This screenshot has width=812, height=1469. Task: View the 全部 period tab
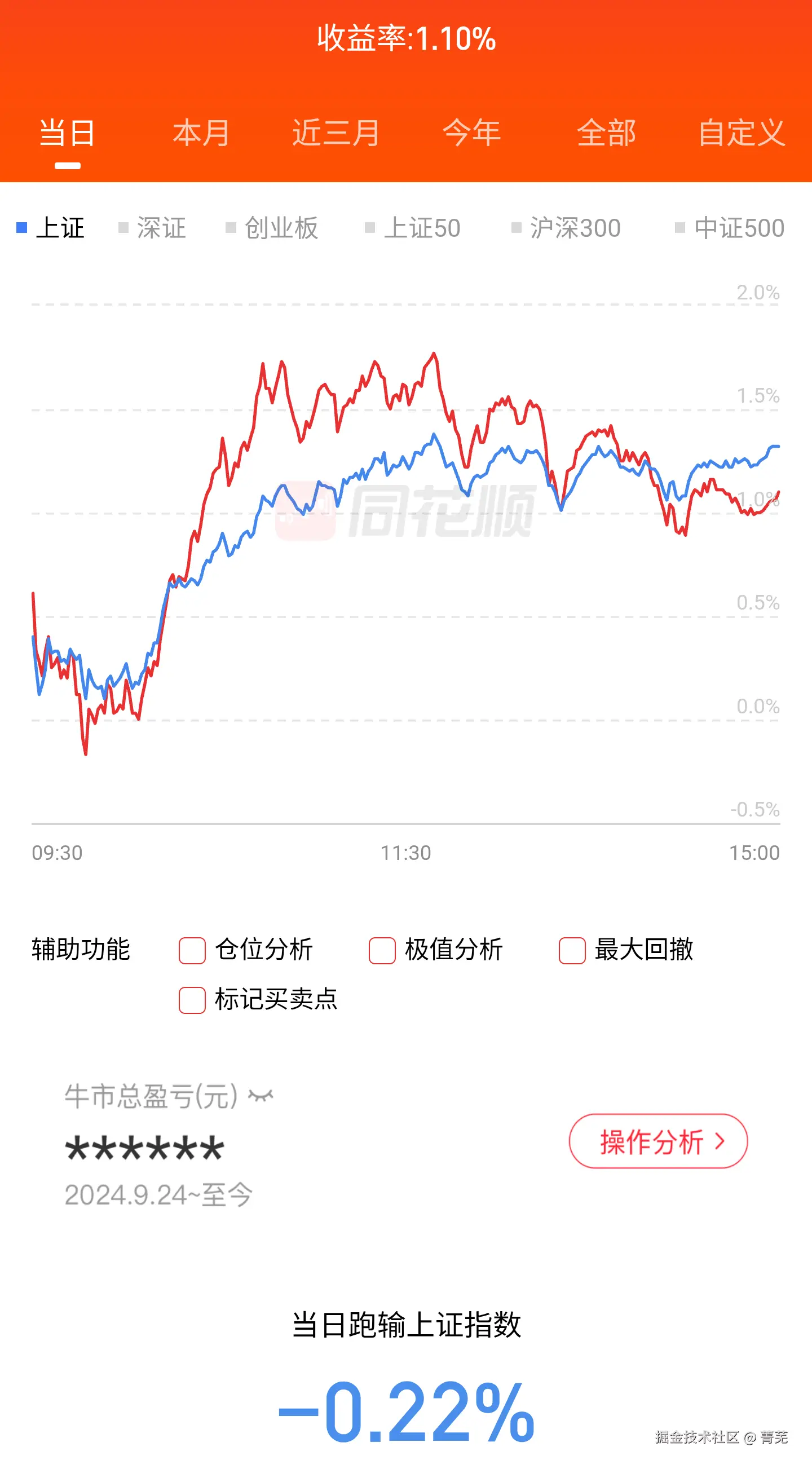pyautogui.click(x=607, y=134)
